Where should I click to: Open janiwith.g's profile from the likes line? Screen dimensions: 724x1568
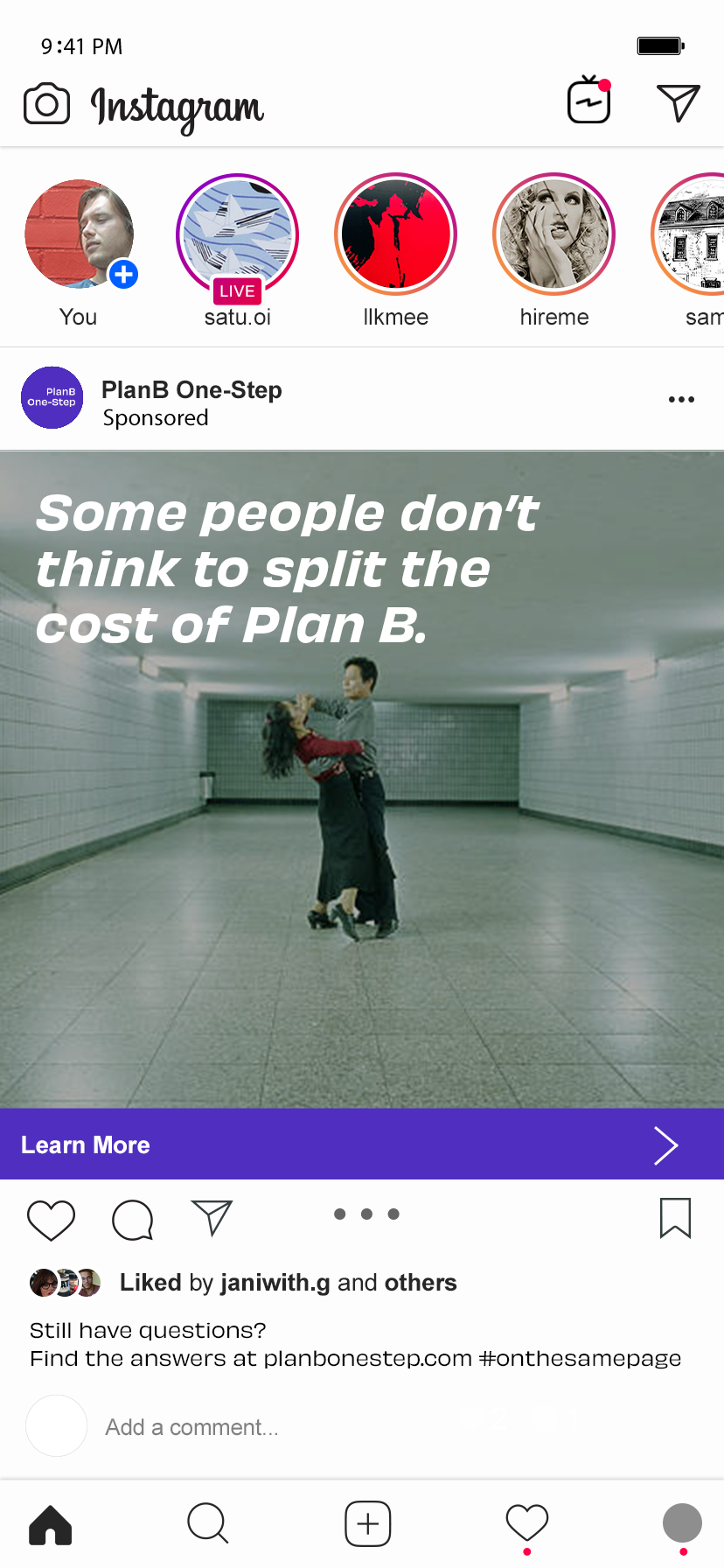point(275,1283)
